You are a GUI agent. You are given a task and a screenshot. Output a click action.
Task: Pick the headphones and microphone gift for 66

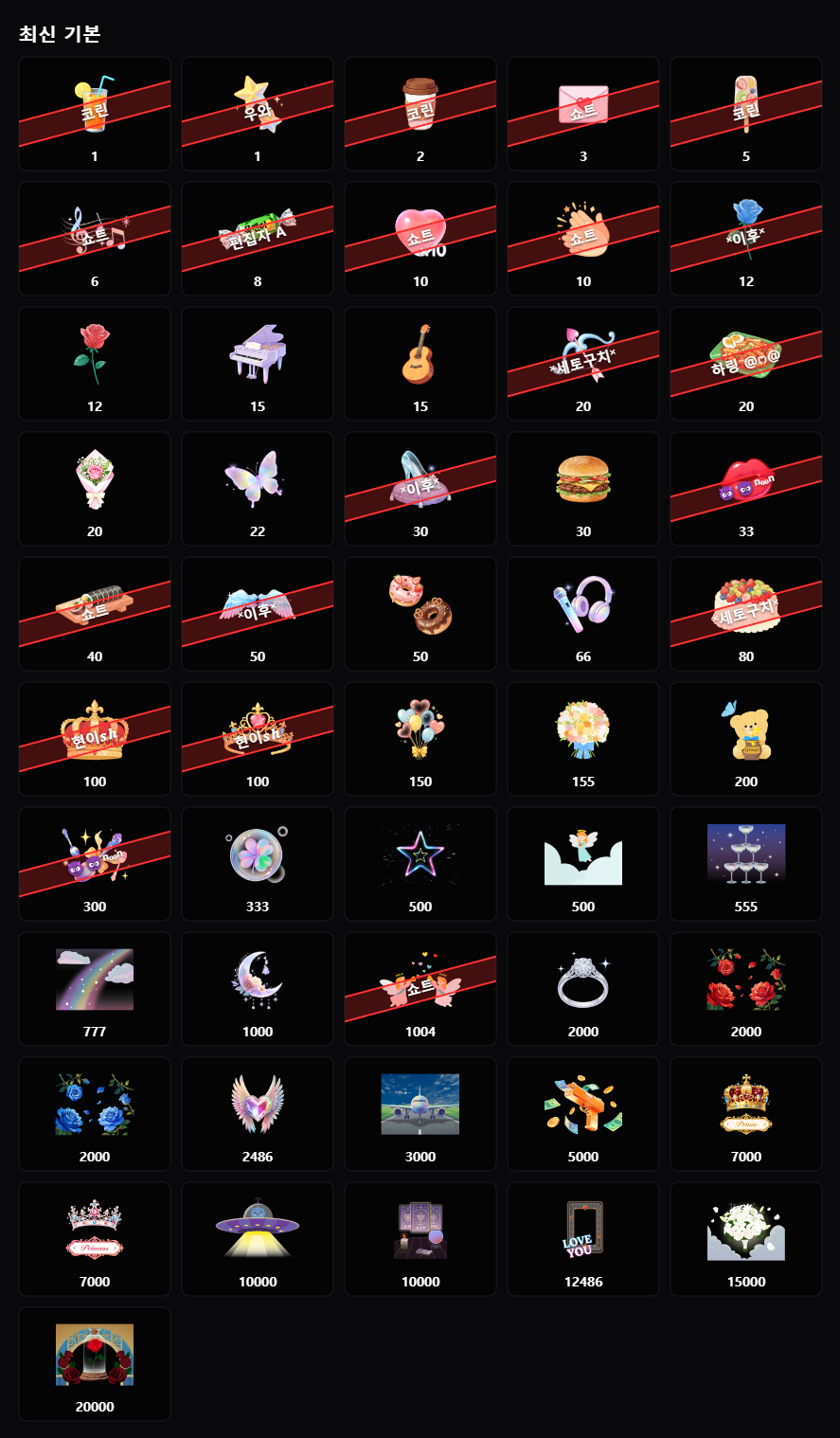point(583,614)
